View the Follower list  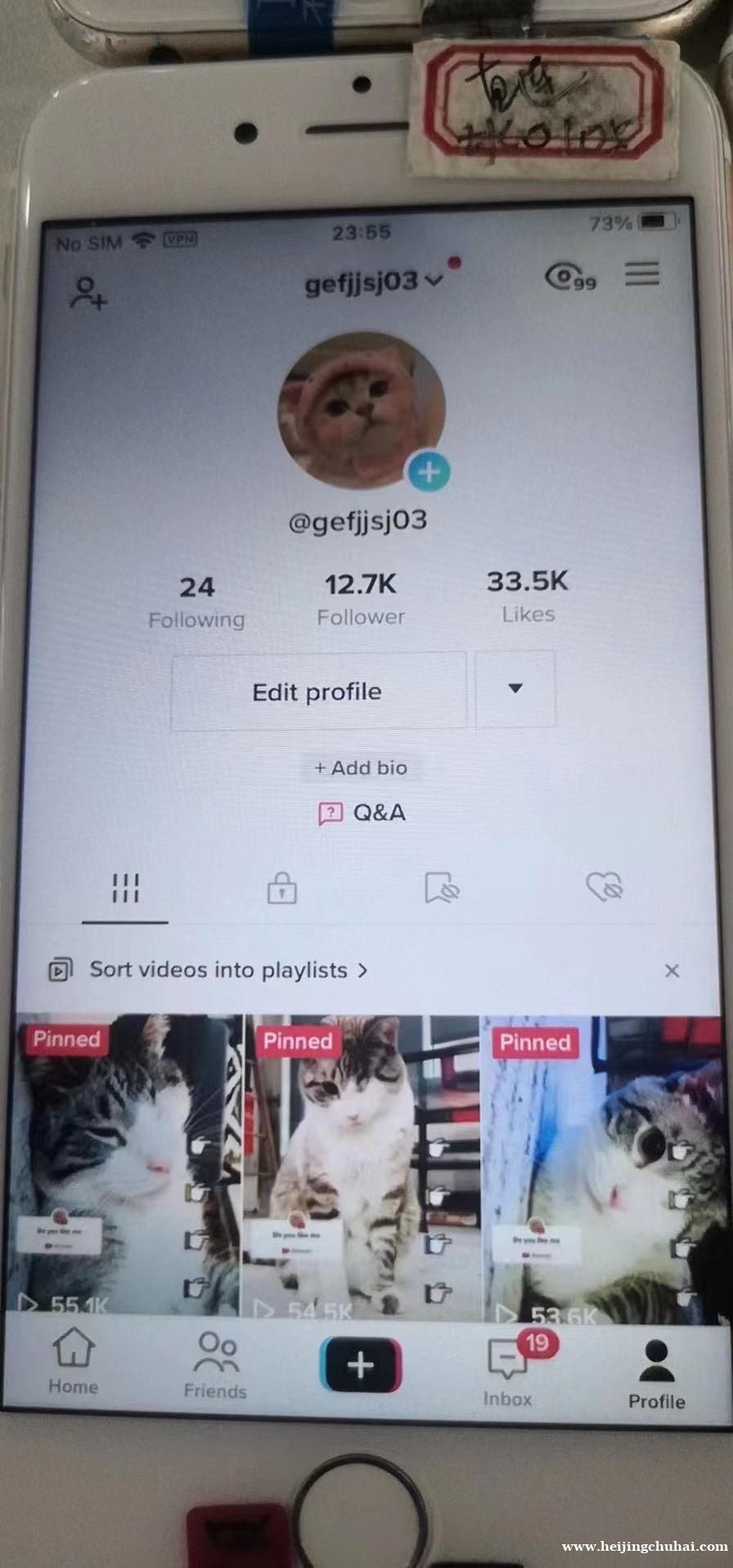pyautogui.click(x=361, y=599)
